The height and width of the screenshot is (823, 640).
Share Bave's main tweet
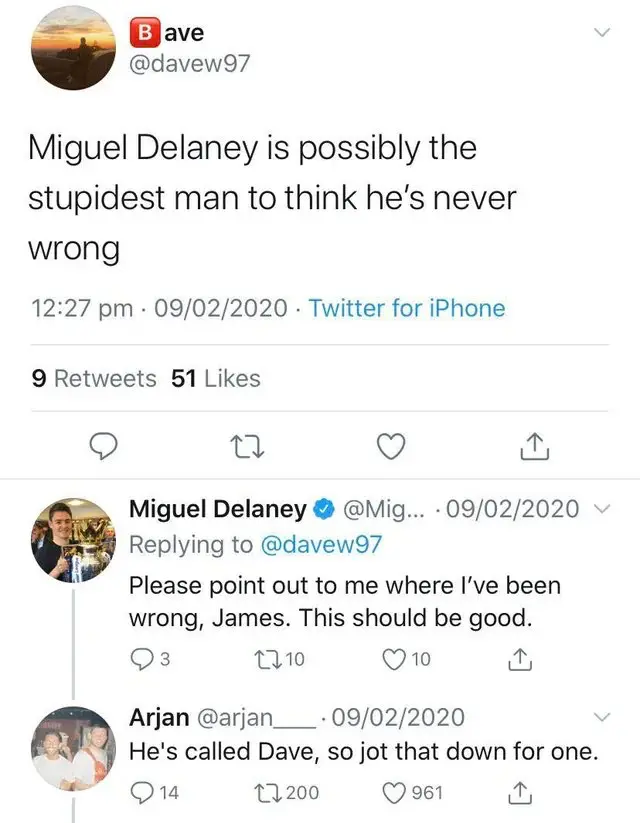(x=535, y=446)
